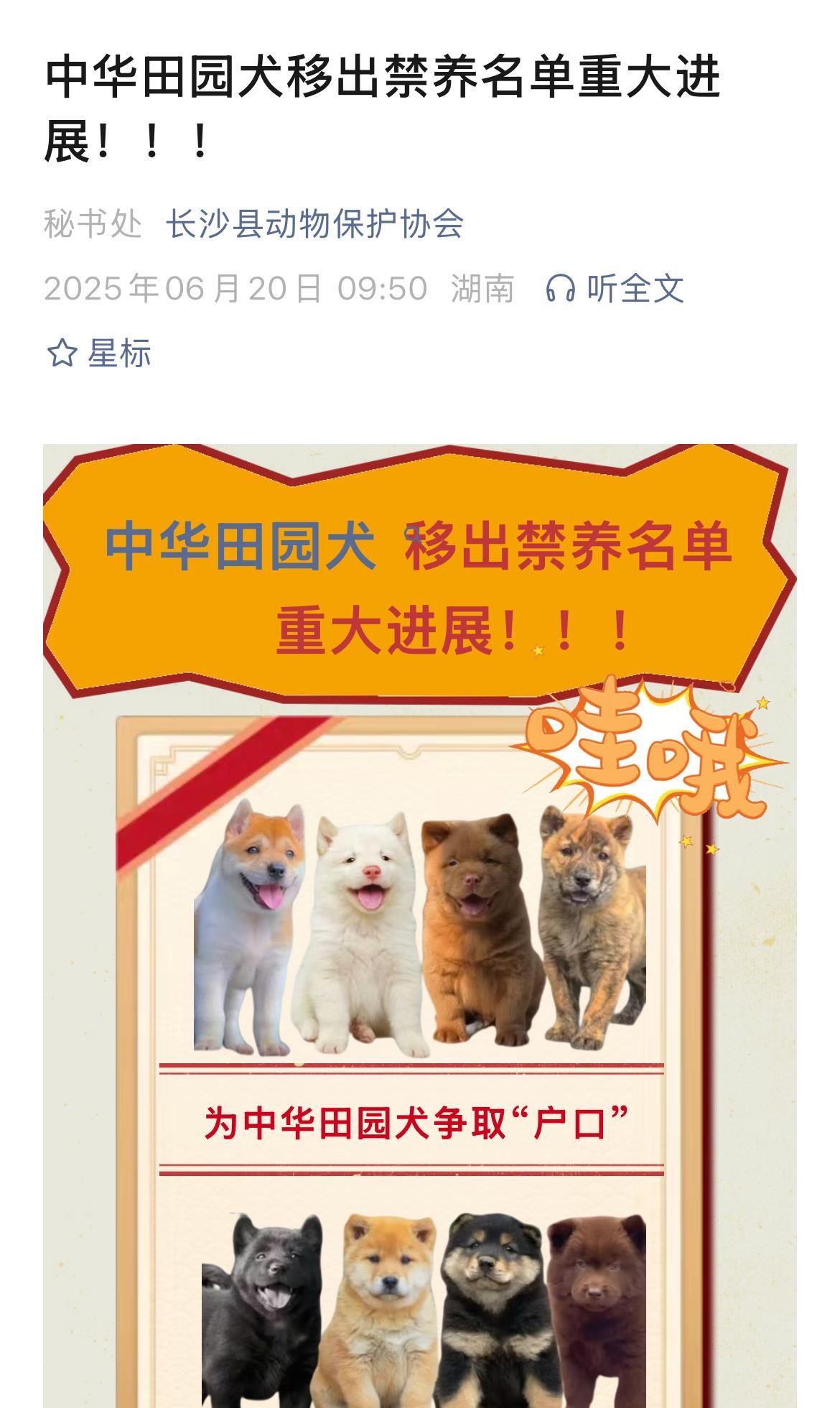Open the article's poster image
The width and height of the screenshot is (840, 1408).
click(x=419, y=927)
